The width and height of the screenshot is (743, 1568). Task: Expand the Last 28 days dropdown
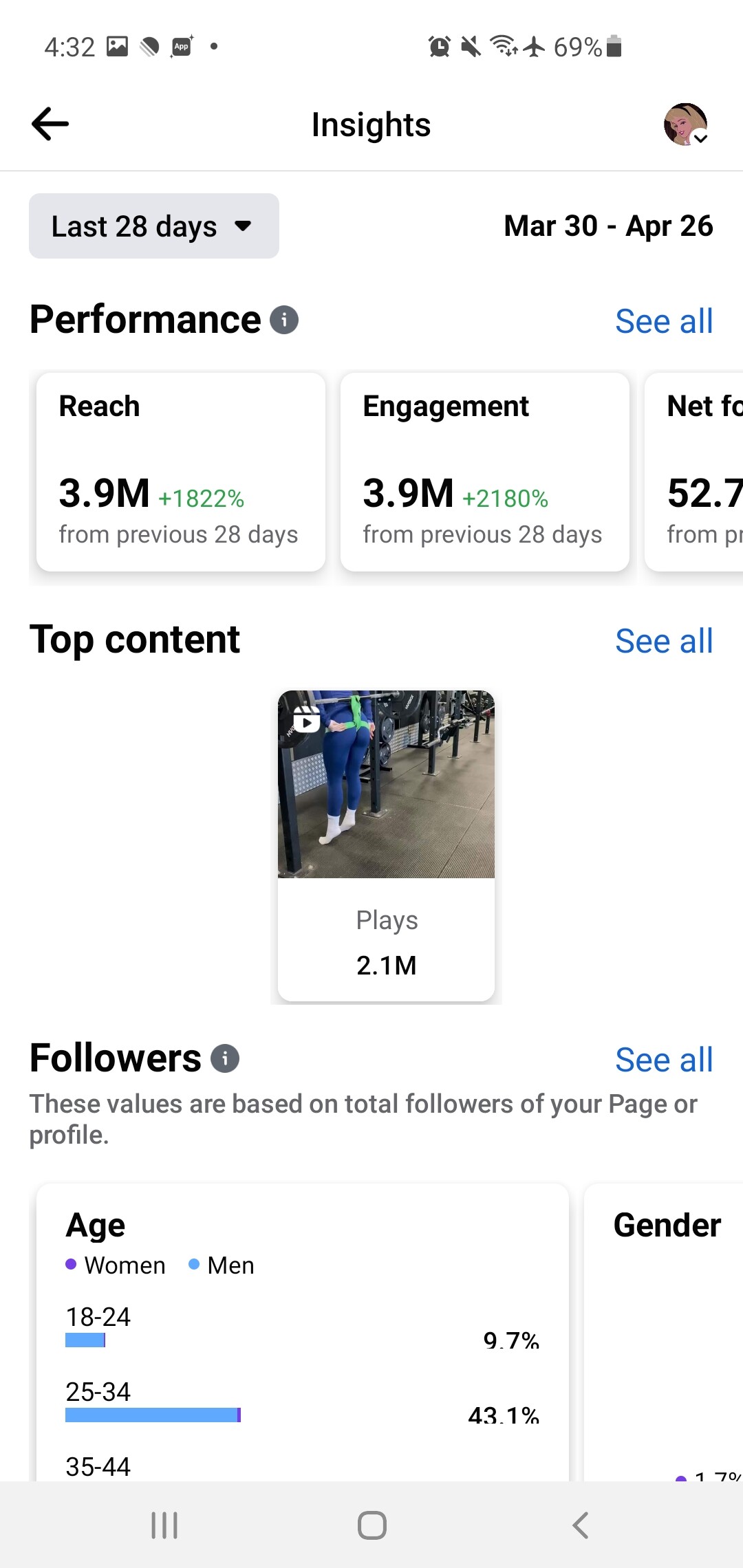click(x=154, y=226)
